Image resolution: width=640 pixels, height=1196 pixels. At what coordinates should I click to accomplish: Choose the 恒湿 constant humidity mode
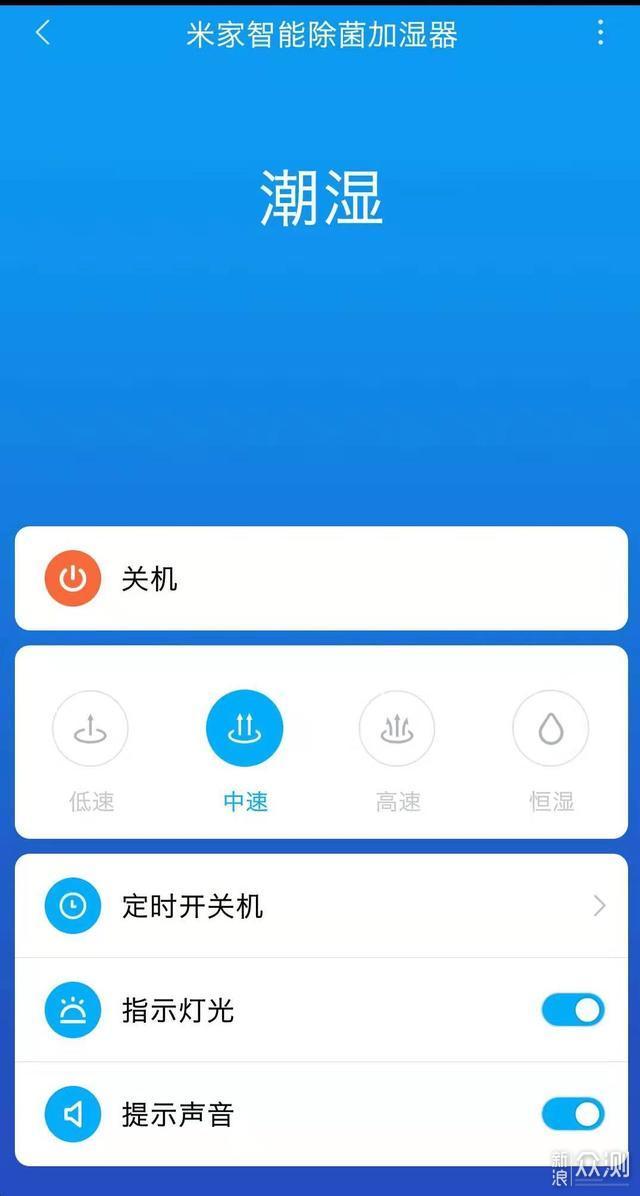click(550, 728)
